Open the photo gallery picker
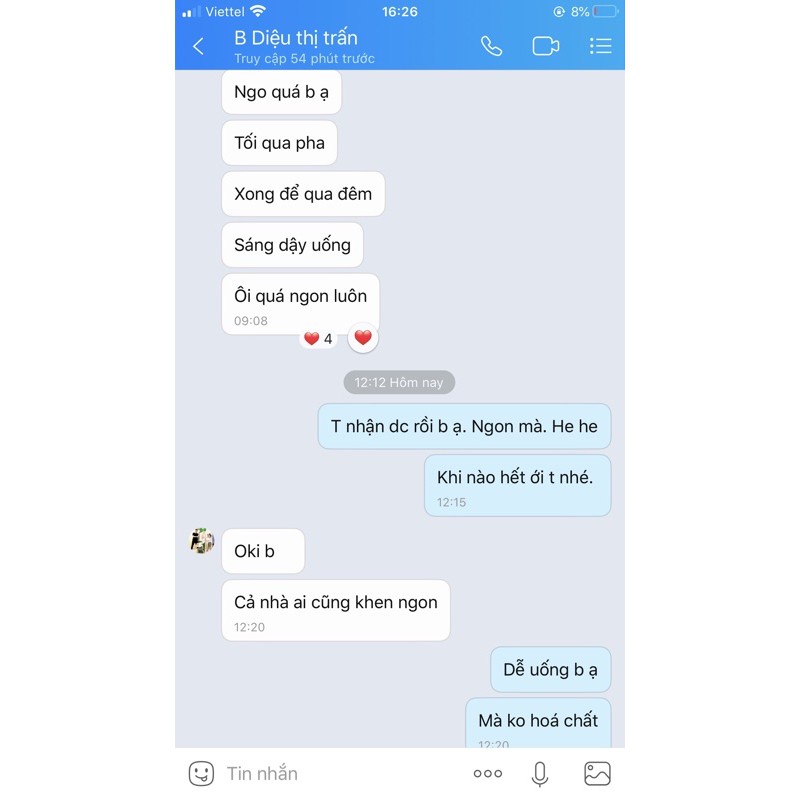This screenshot has width=800, height=800. click(x=597, y=773)
